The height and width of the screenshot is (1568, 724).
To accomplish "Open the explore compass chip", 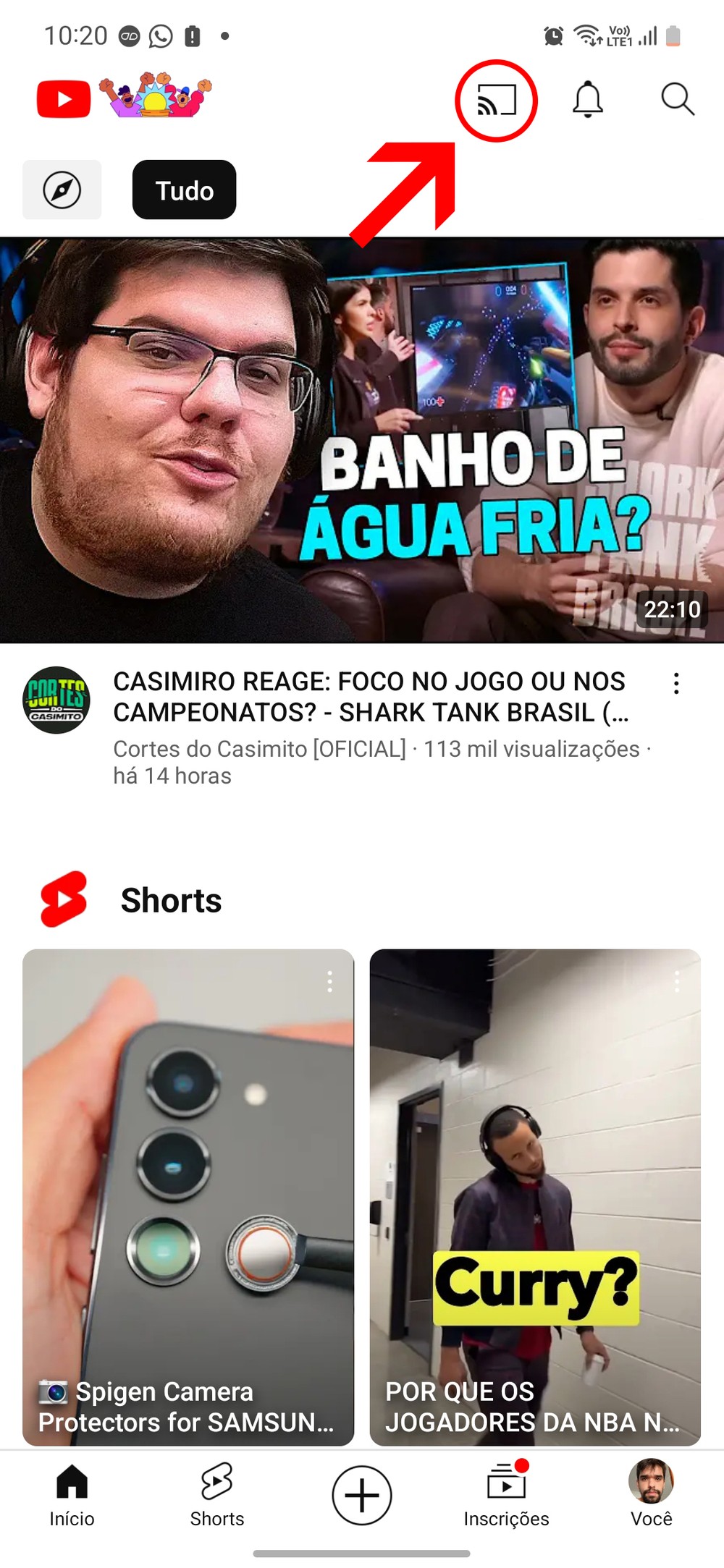I will point(62,190).
